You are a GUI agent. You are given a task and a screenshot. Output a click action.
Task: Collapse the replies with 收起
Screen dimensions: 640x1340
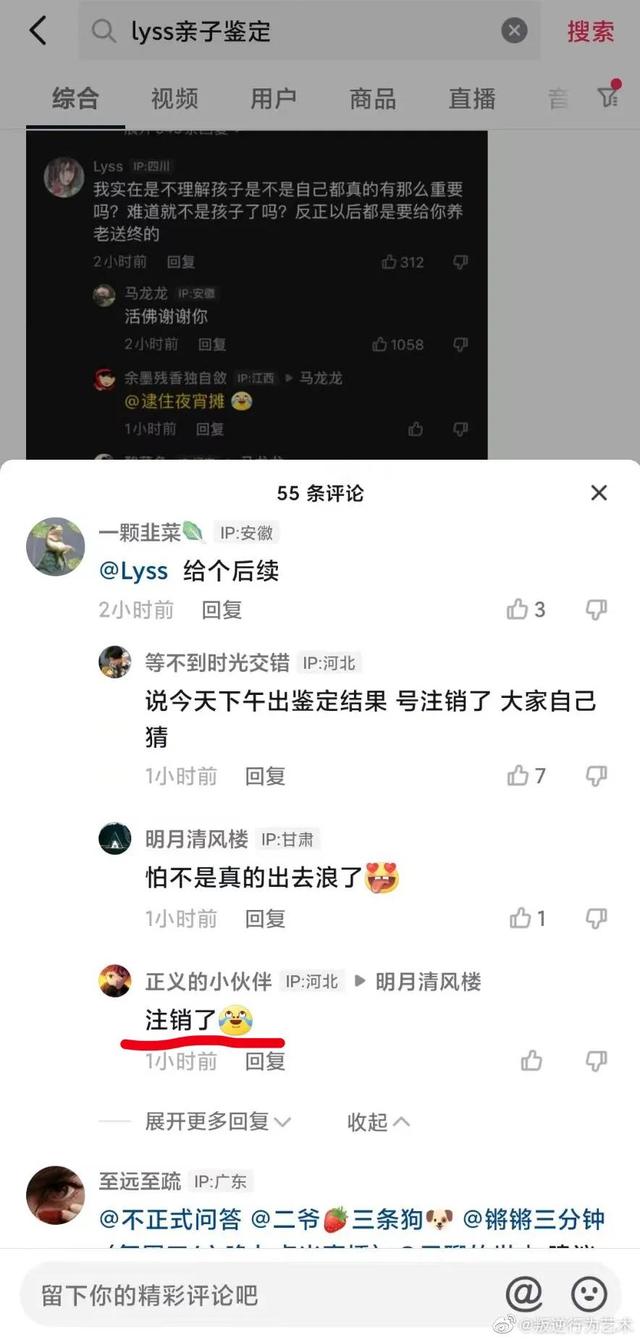378,1122
